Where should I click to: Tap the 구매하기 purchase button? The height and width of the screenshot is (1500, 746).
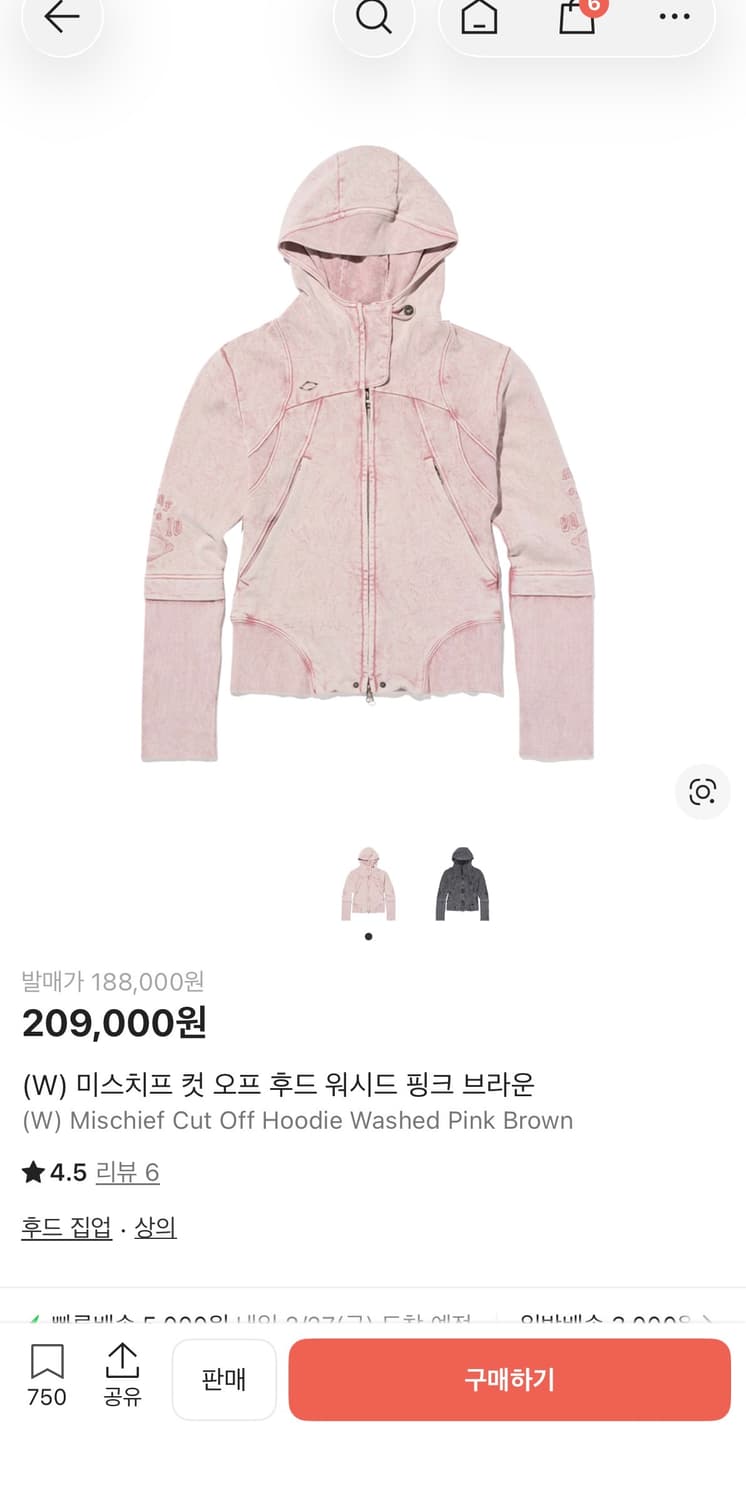tap(510, 1380)
